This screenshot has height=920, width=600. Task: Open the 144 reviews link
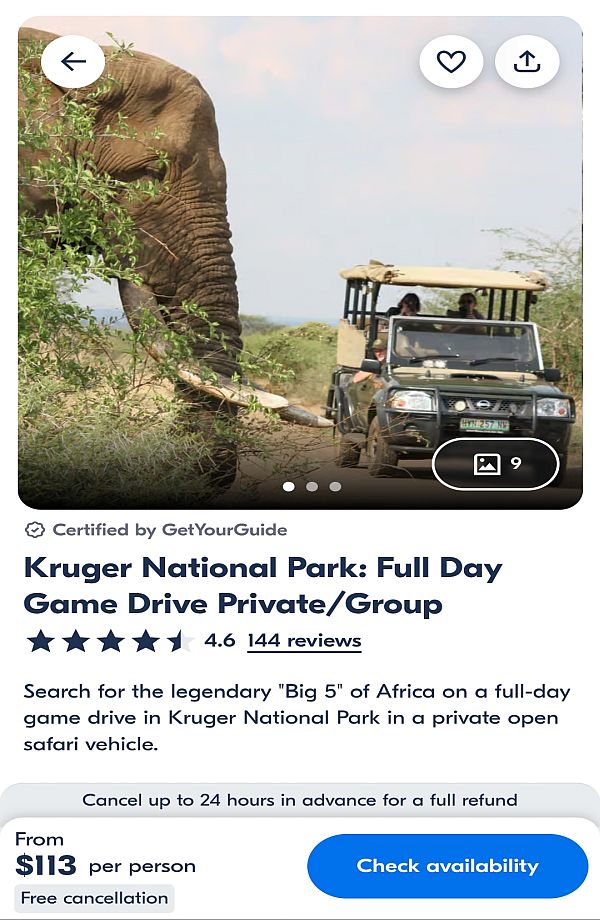[304, 640]
